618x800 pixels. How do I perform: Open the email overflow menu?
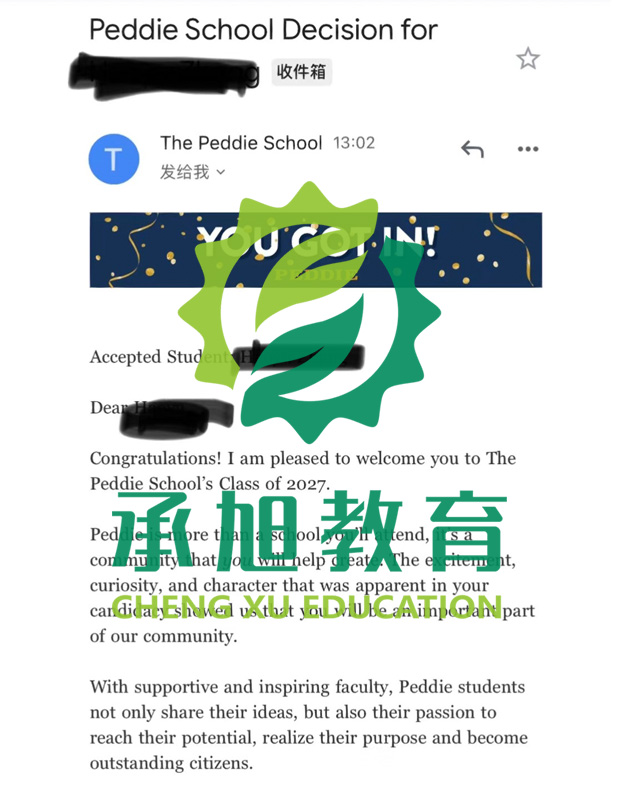coord(528,150)
